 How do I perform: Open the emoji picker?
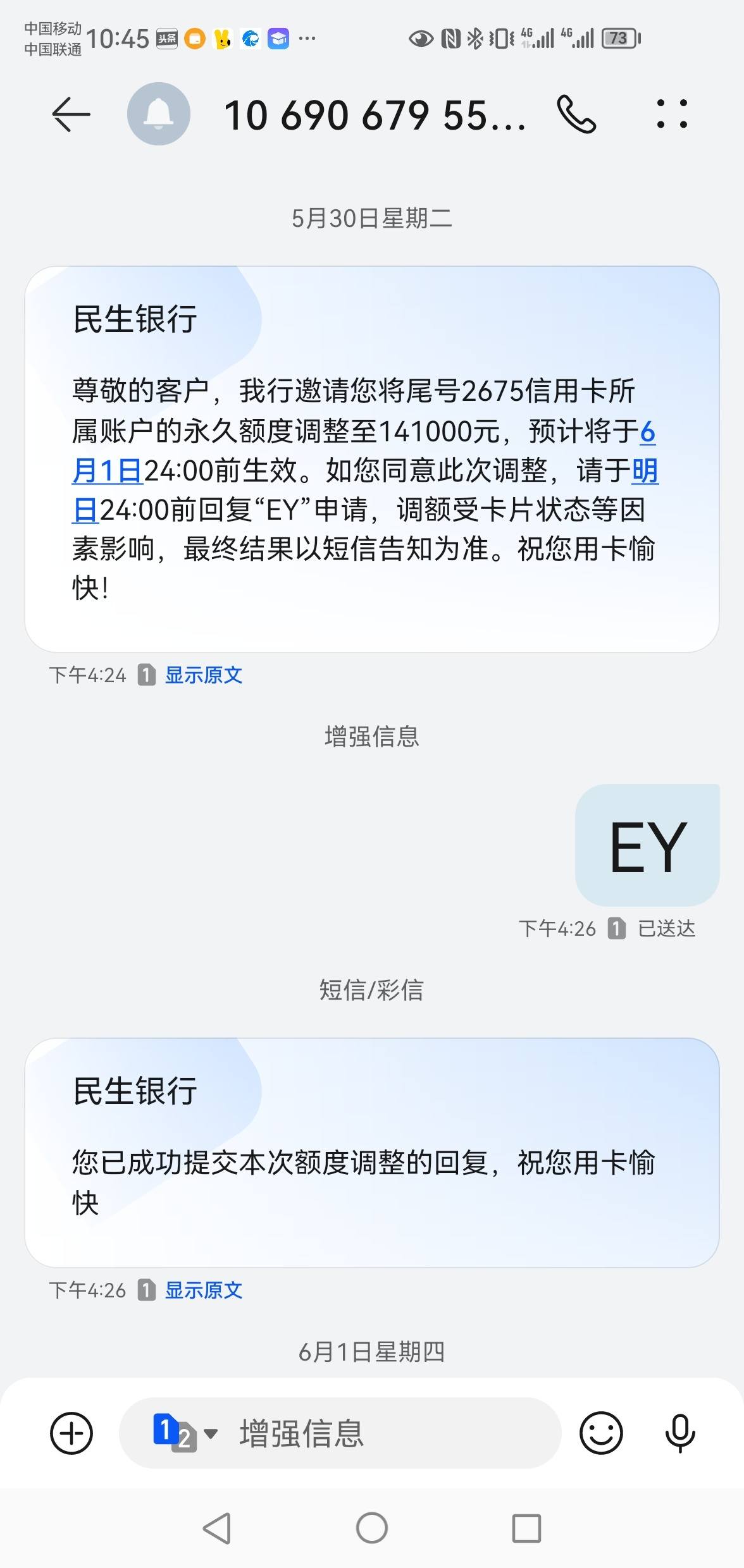click(601, 1433)
